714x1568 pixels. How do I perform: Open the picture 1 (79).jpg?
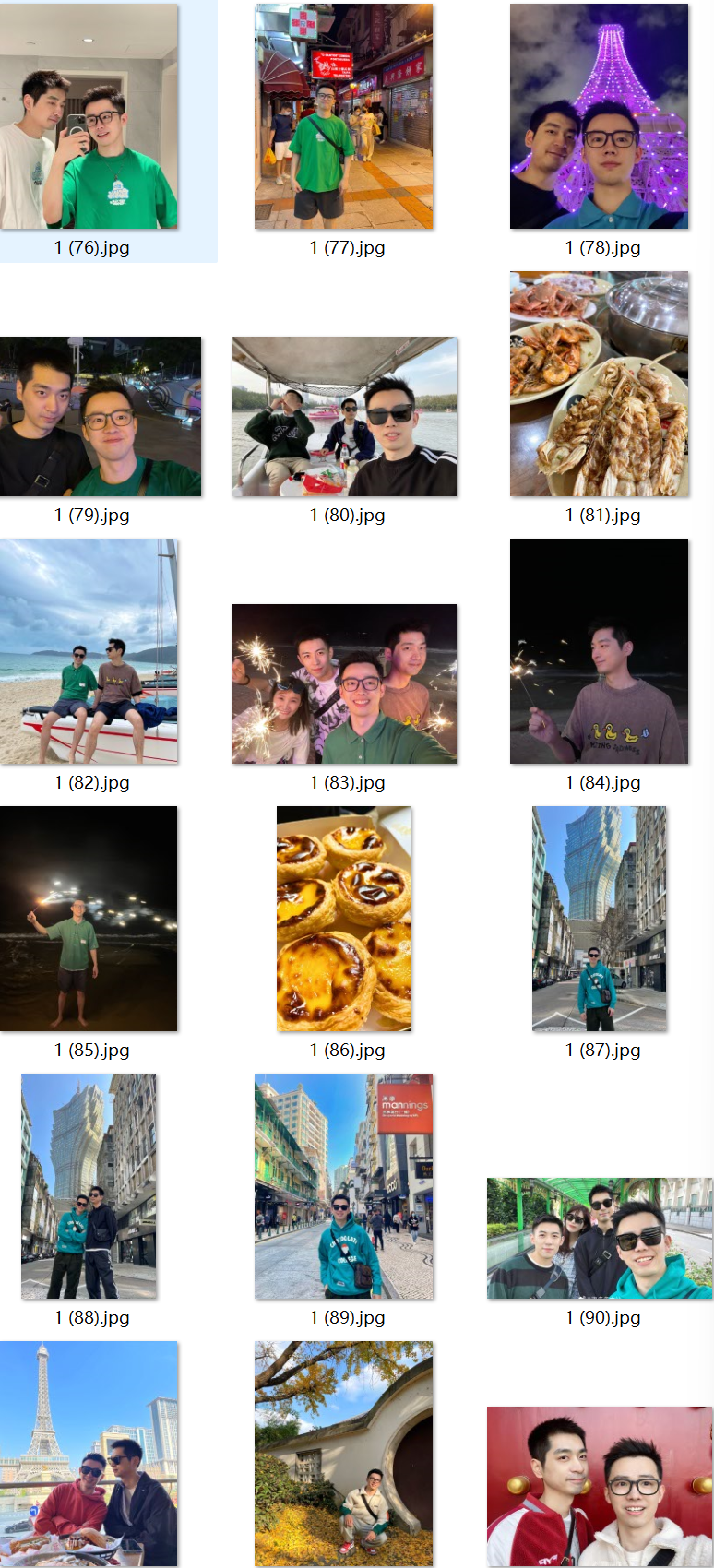[x=100, y=417]
